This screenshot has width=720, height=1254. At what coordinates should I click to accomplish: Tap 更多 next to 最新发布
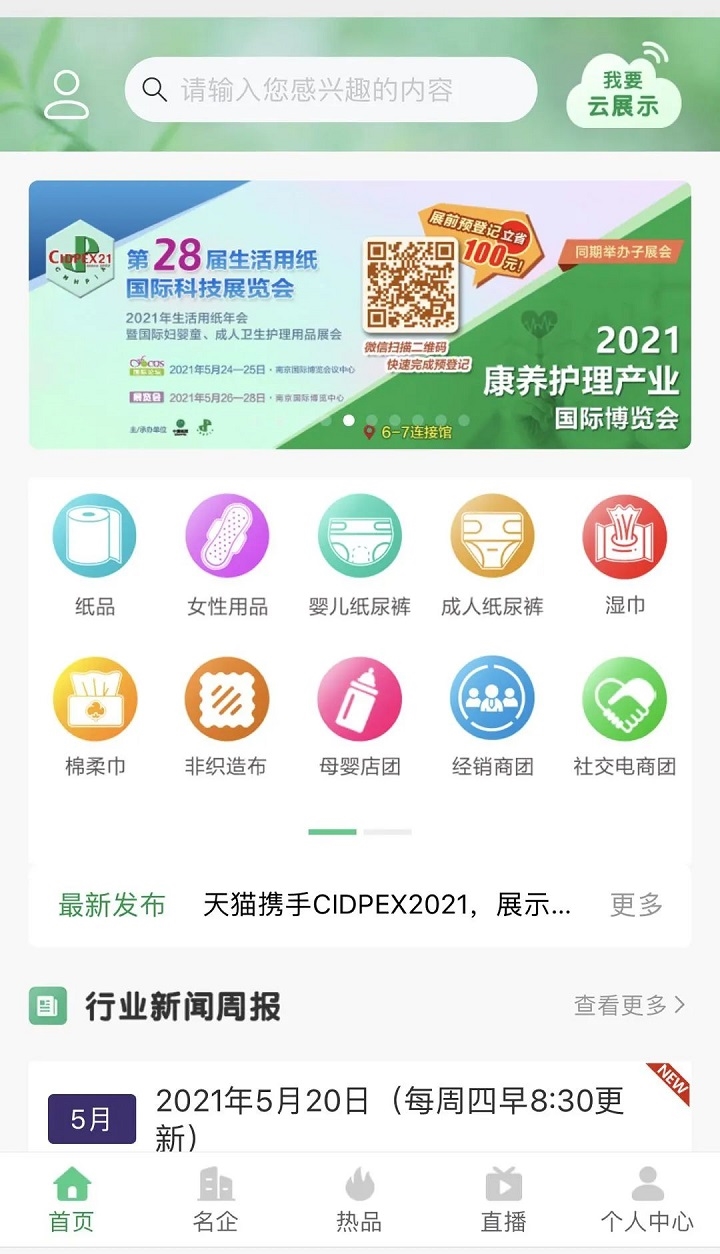(x=637, y=906)
